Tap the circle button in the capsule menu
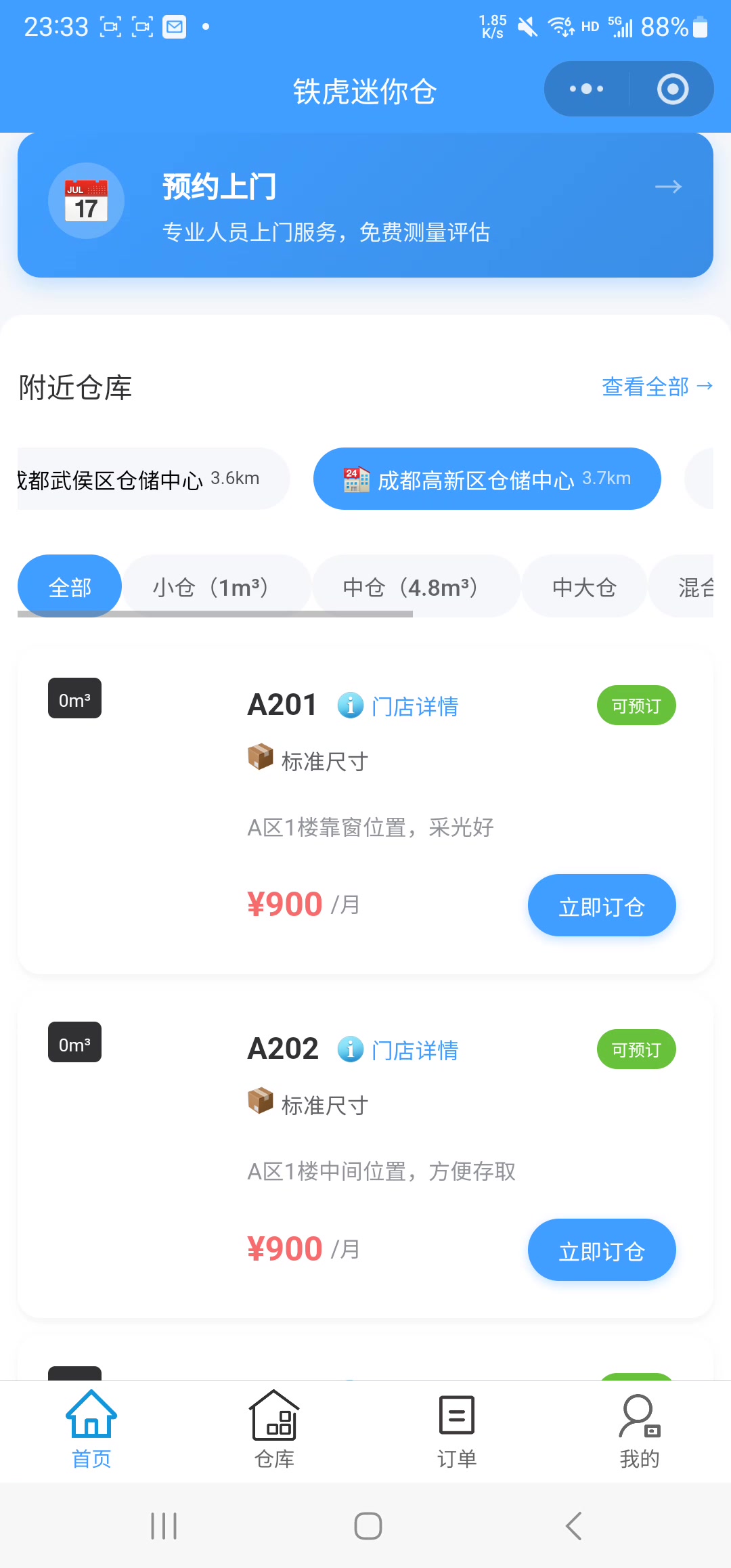The width and height of the screenshot is (731, 1568). point(672,89)
